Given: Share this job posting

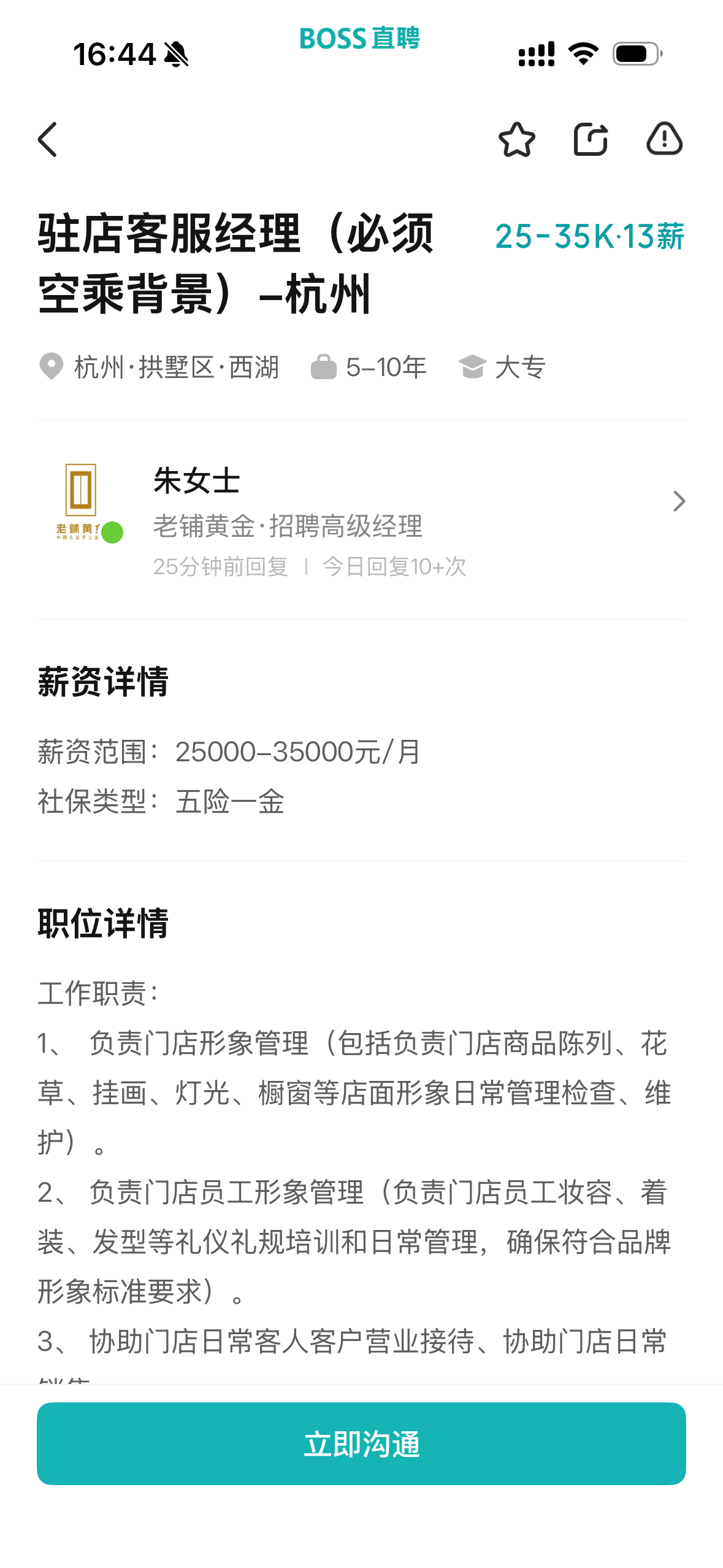Looking at the screenshot, I should [x=591, y=139].
